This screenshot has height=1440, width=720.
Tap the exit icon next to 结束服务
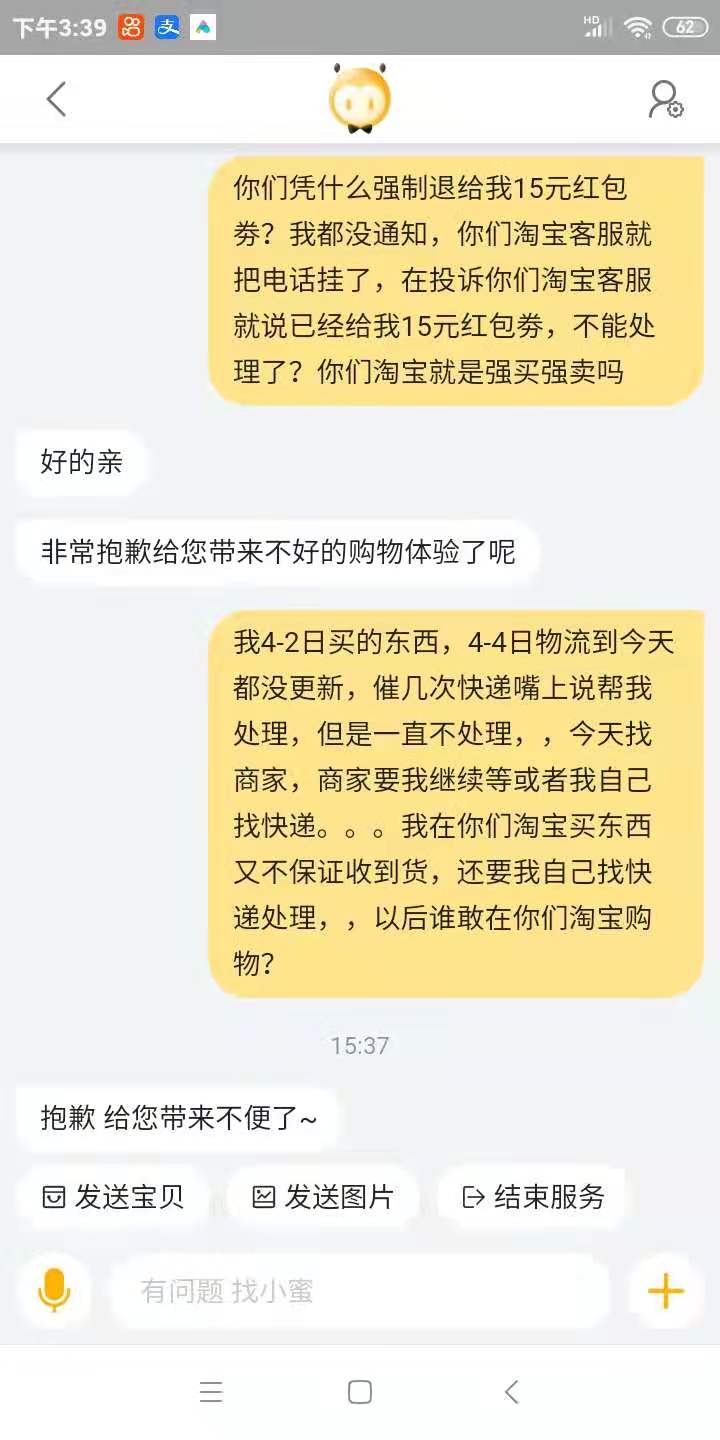[472, 1196]
